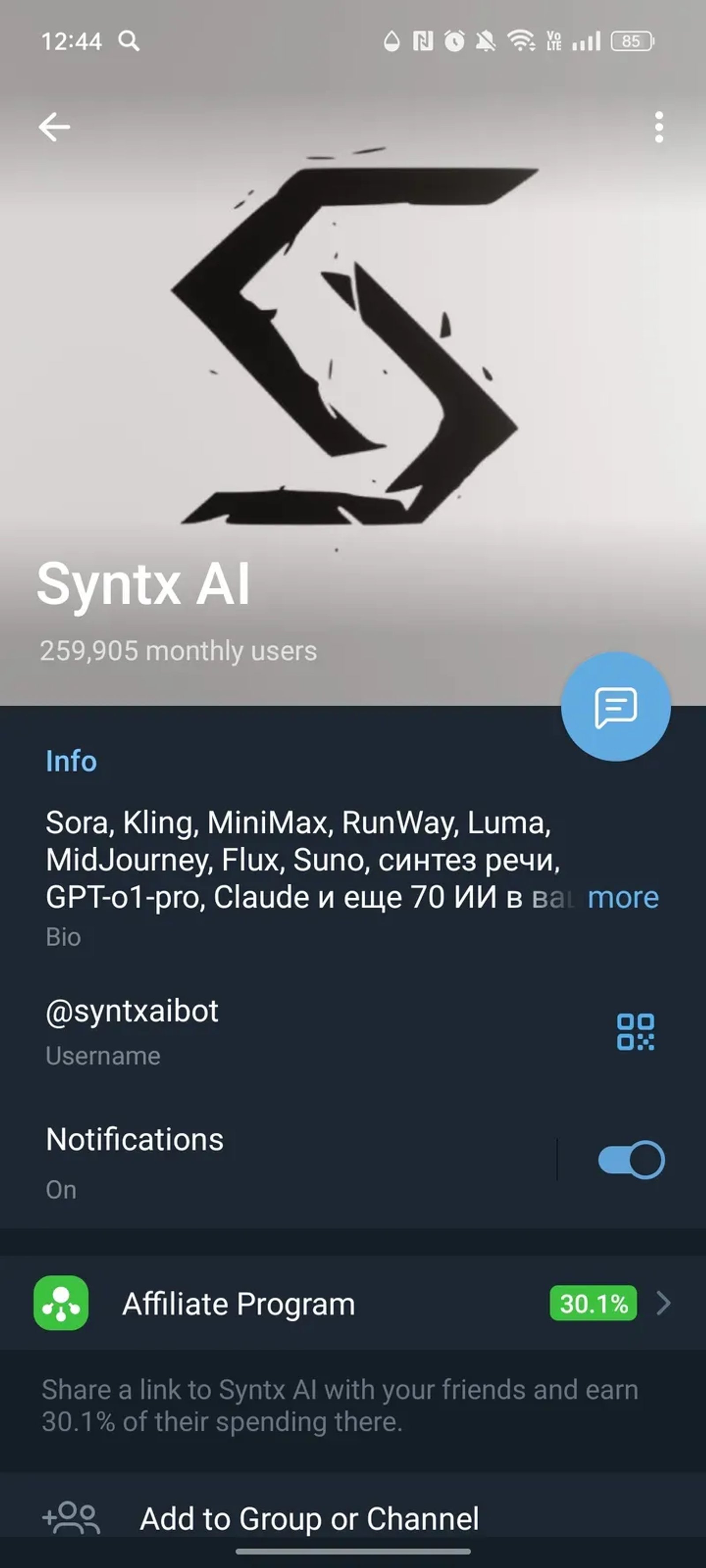Tap the back arrow to leave the profile
This screenshot has height=1568, width=706.
tap(53, 126)
